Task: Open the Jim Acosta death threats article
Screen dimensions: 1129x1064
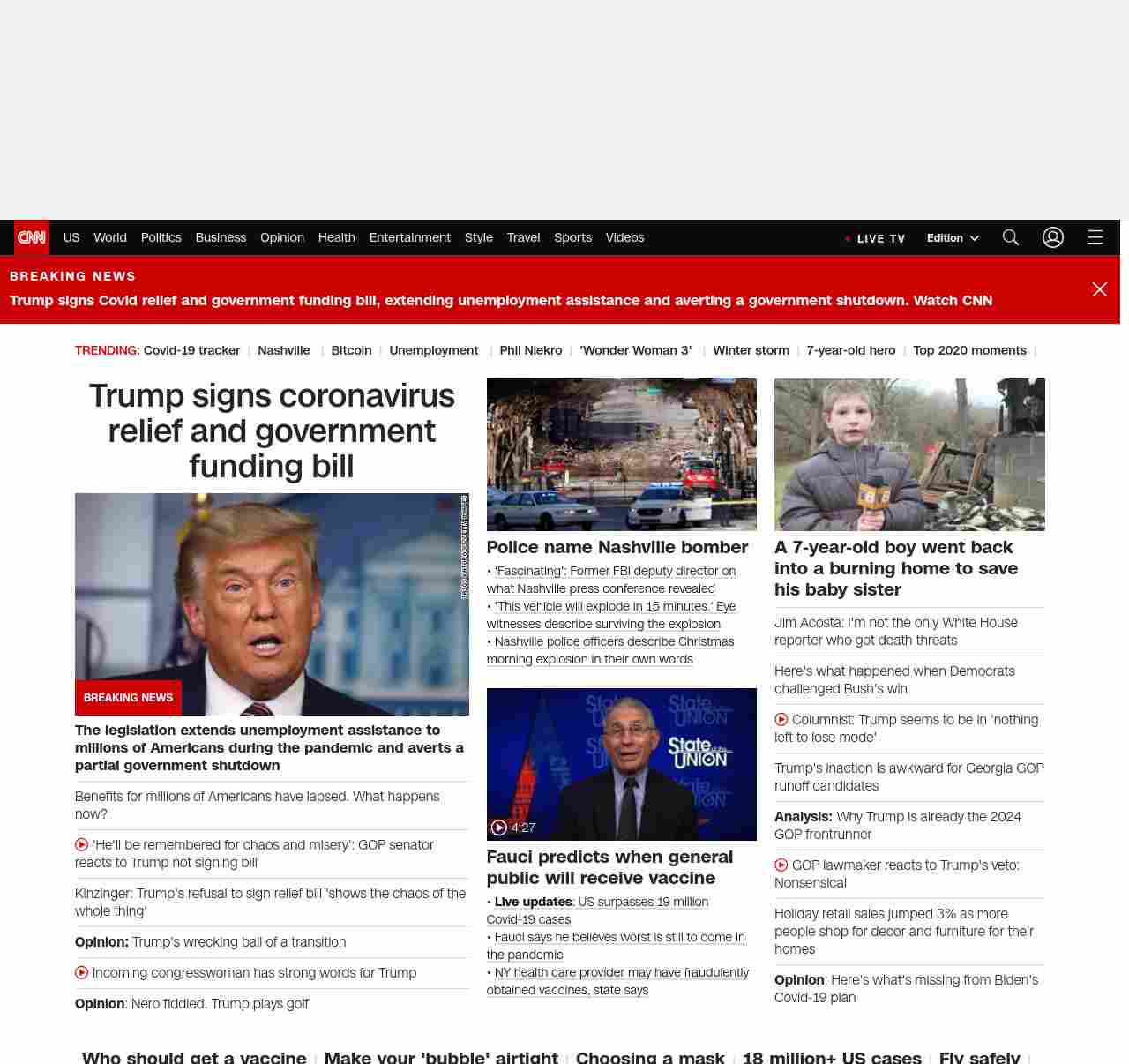Action: [895, 631]
